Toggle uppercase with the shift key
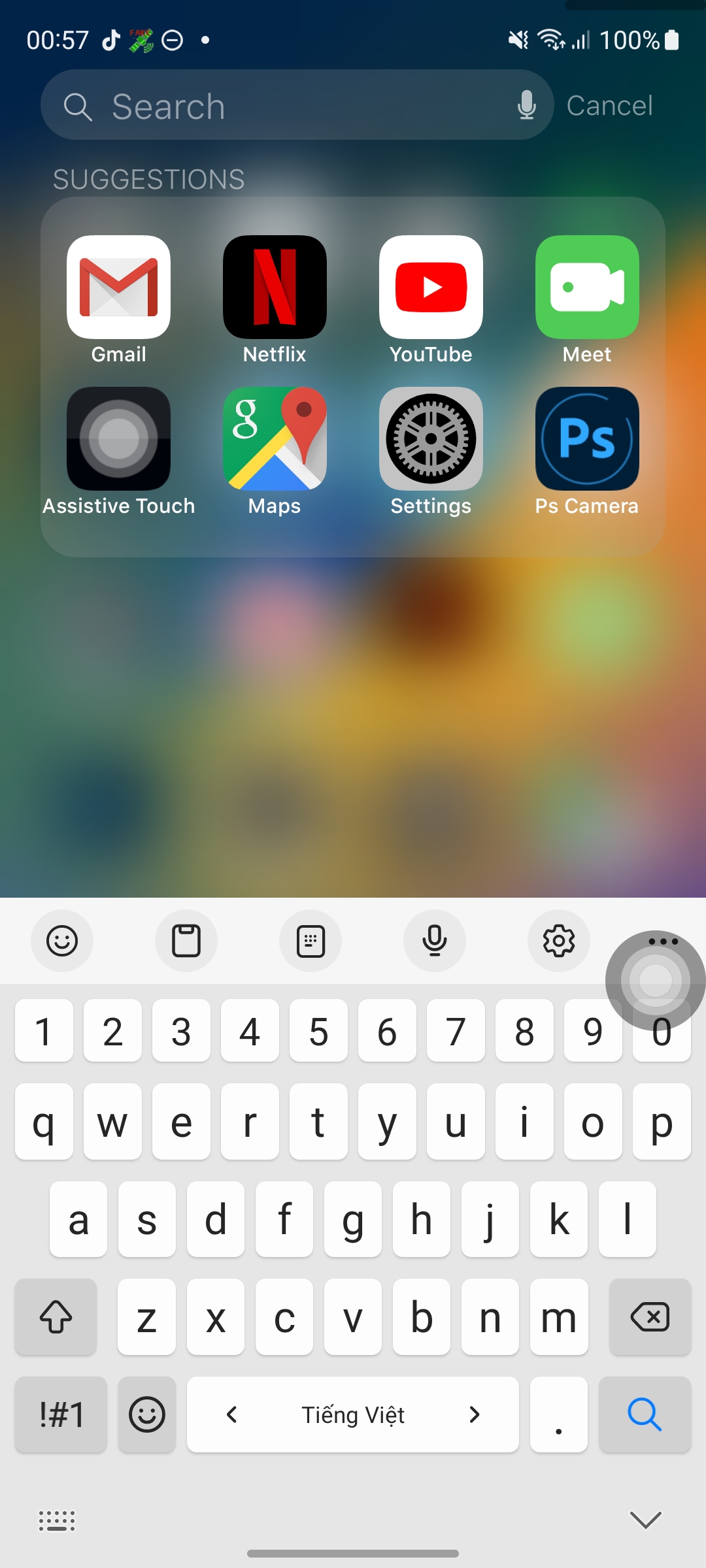The image size is (706, 1568). (55, 1317)
